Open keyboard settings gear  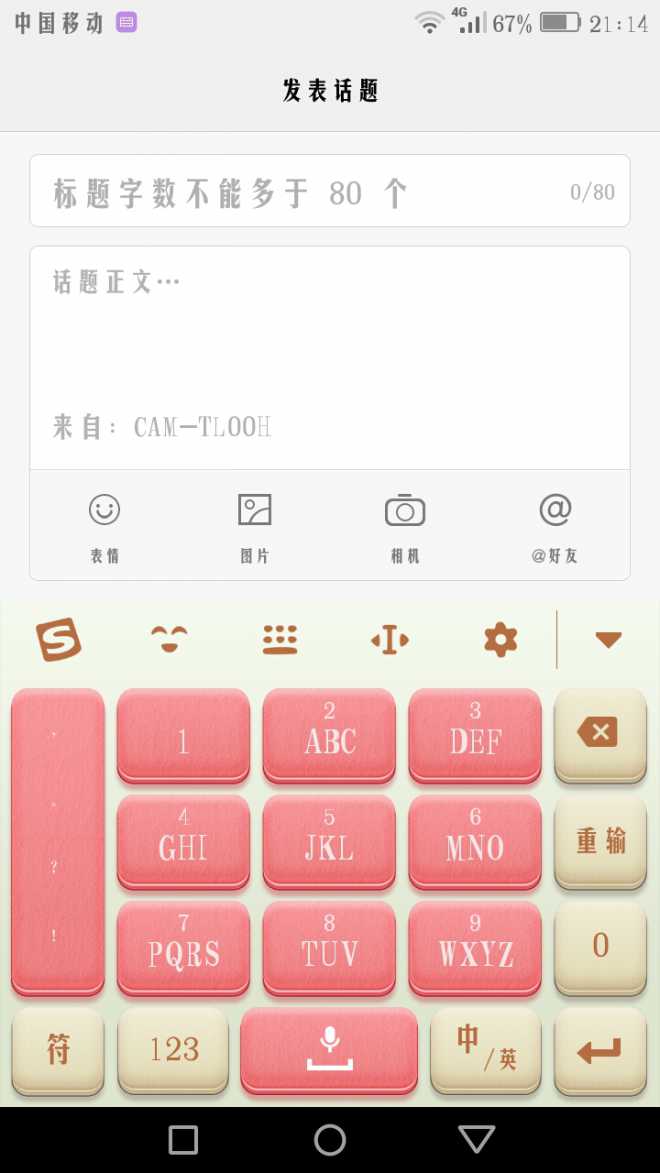point(501,640)
